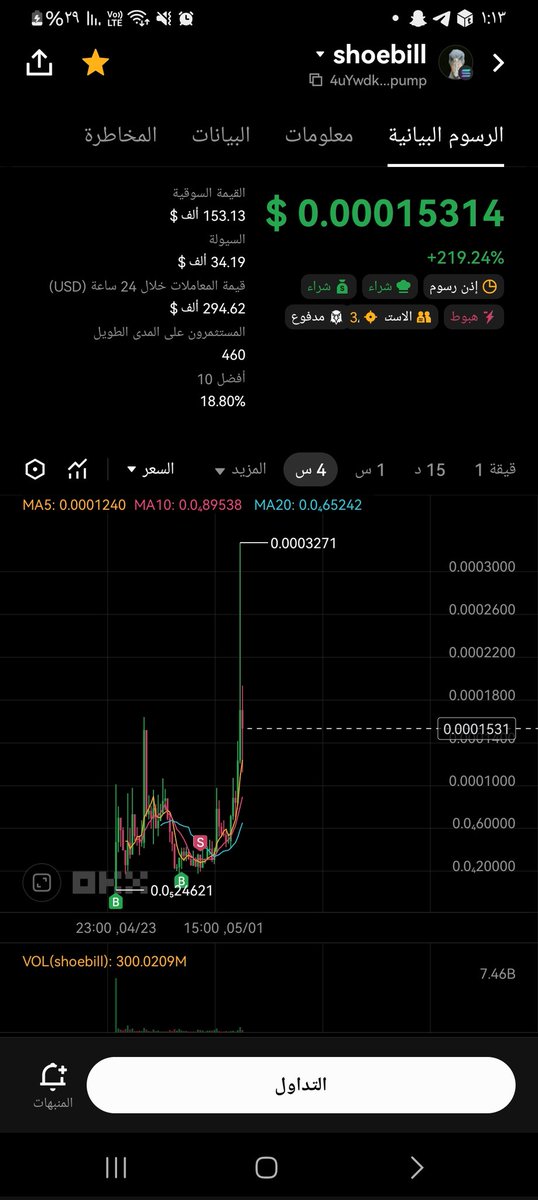This screenshot has width=538, height=1200.
Task: Switch to the معلومات tab
Action: coord(319,135)
